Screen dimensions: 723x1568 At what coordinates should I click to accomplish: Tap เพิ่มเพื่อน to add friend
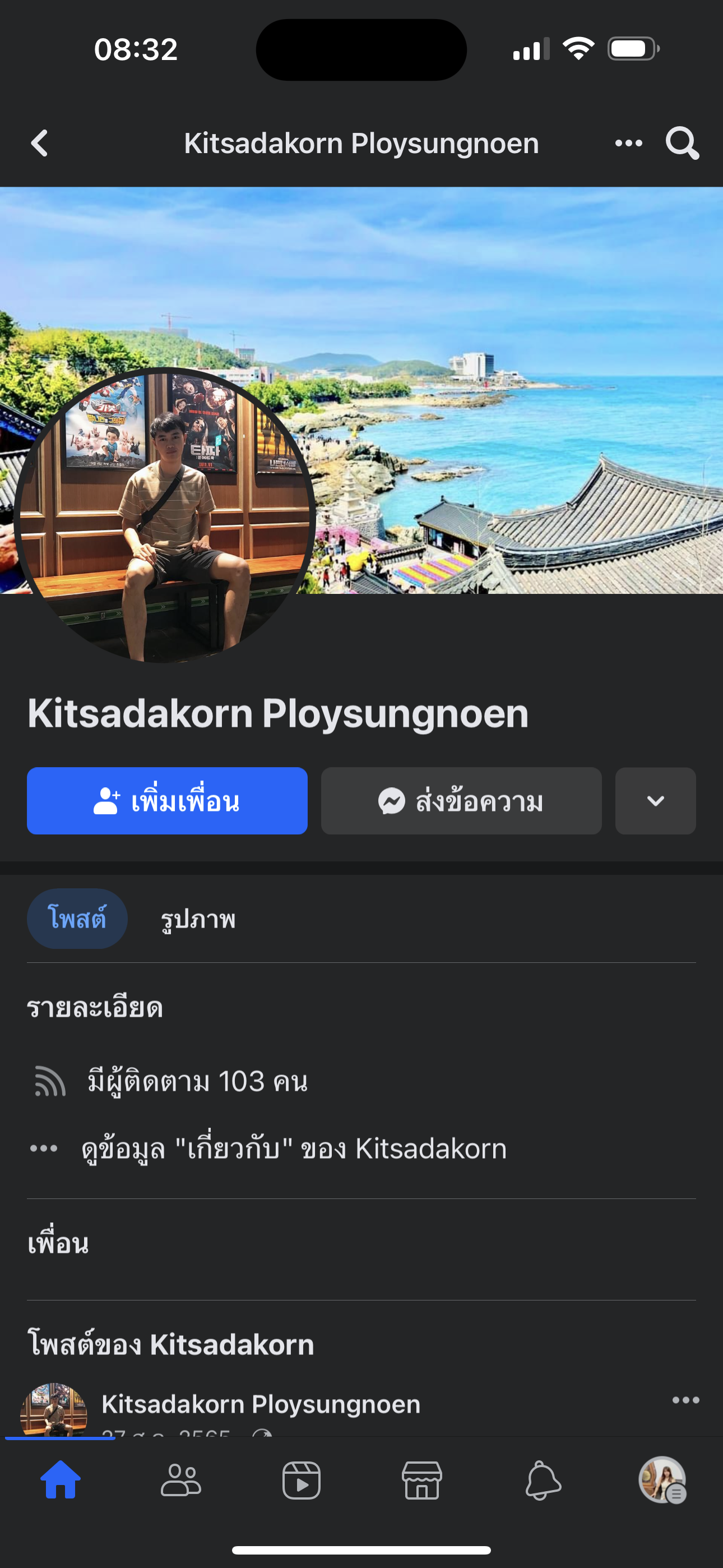167,801
